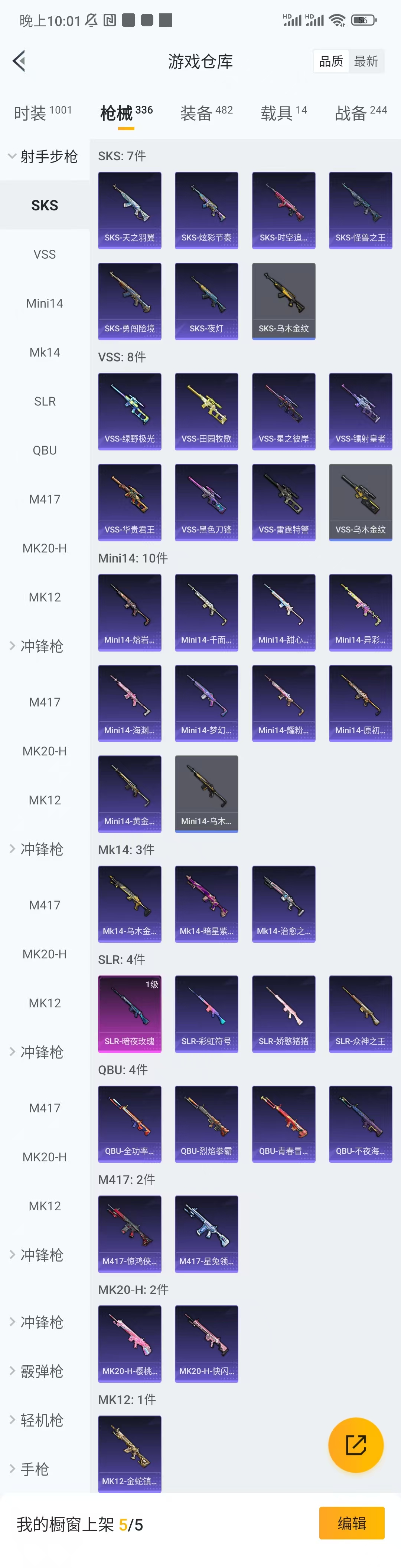Go back using the top-left arrow
Screen dimensions: 401x1568
pos(20,61)
